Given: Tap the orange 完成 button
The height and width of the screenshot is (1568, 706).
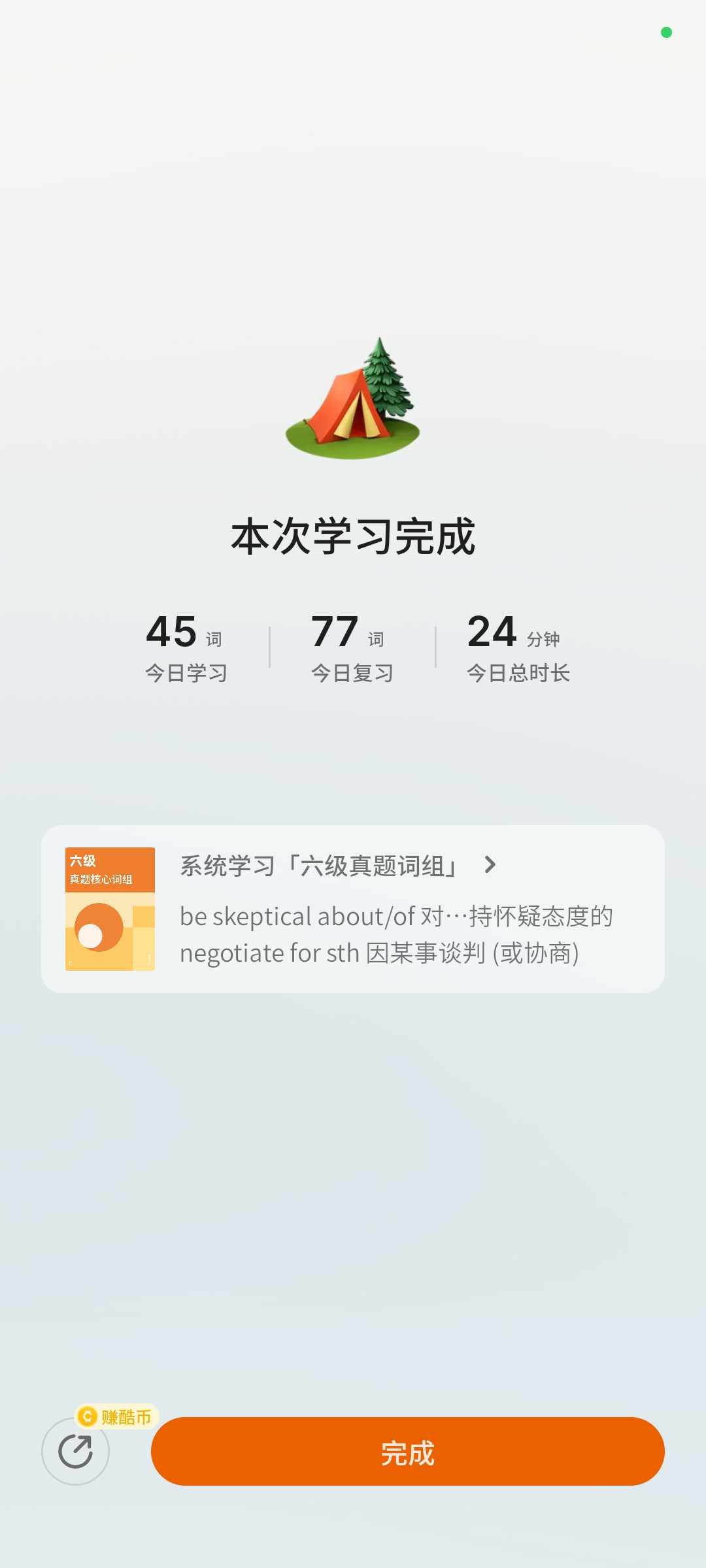Looking at the screenshot, I should (407, 1452).
